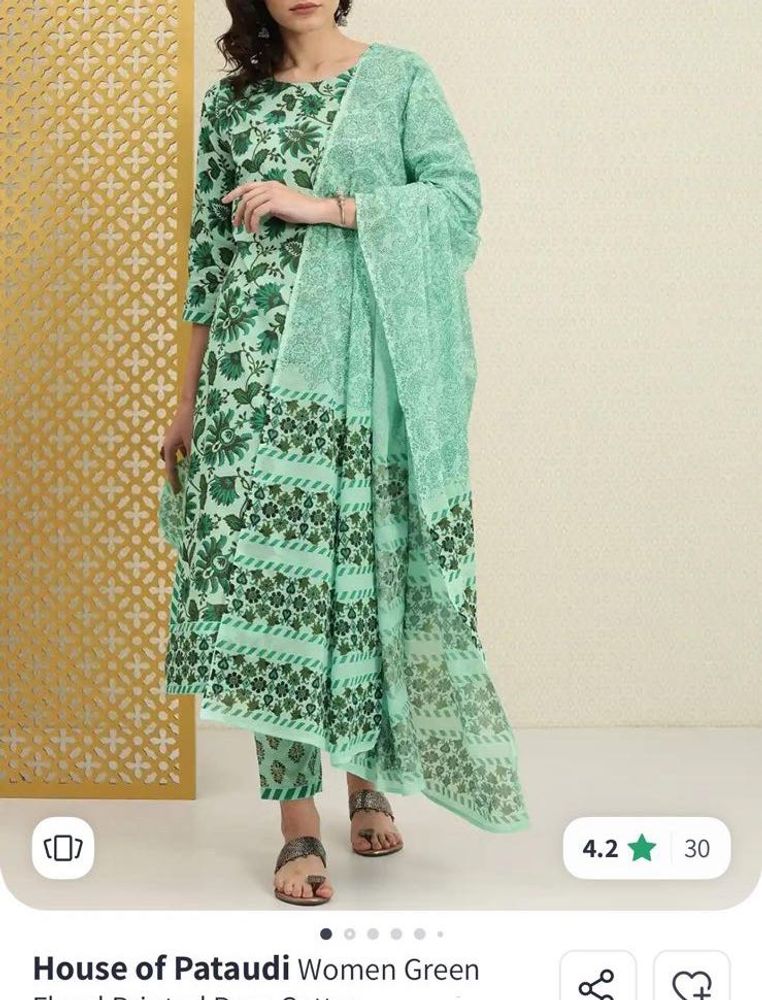Select the first carousel dot
Image resolution: width=762 pixels, height=1000 pixels.
[325, 933]
